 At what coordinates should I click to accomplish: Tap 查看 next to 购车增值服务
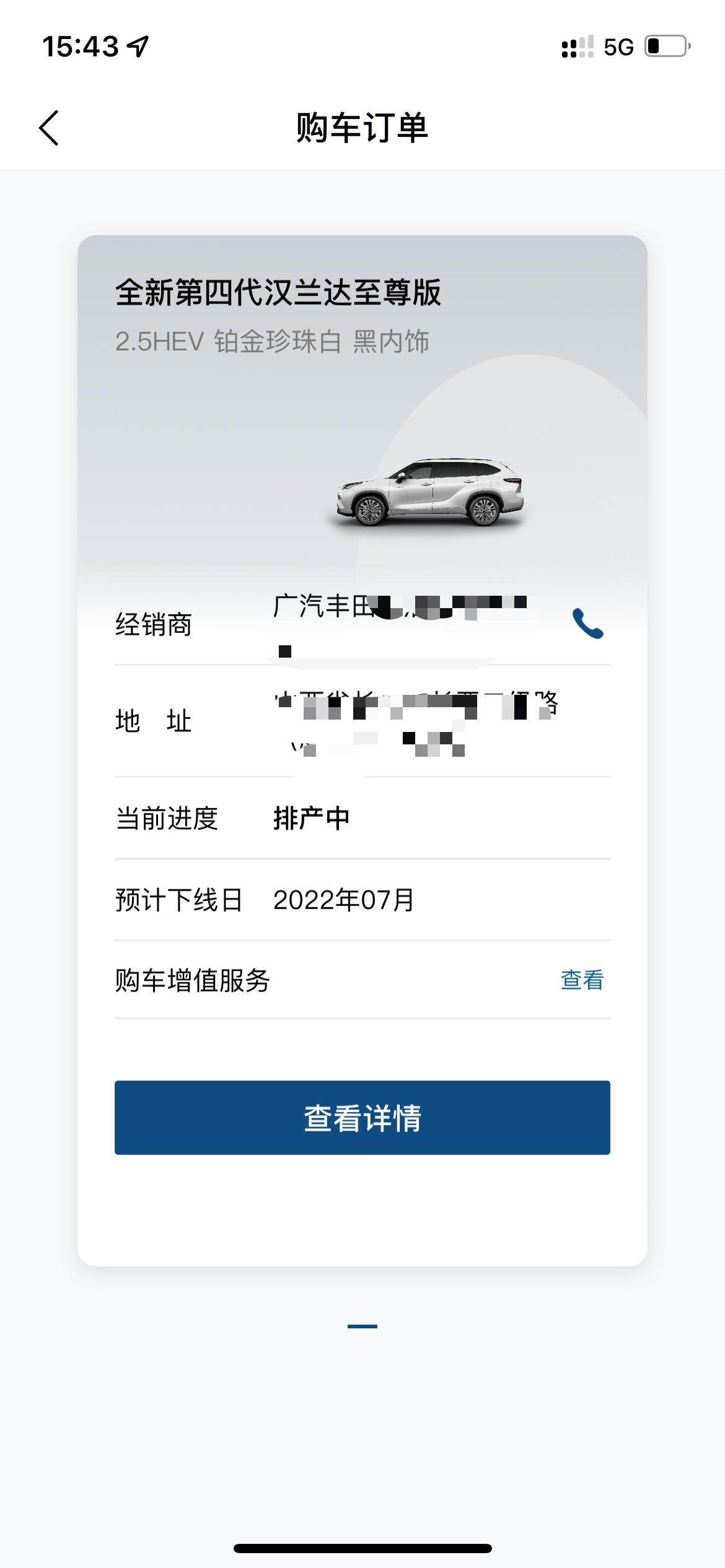581,980
